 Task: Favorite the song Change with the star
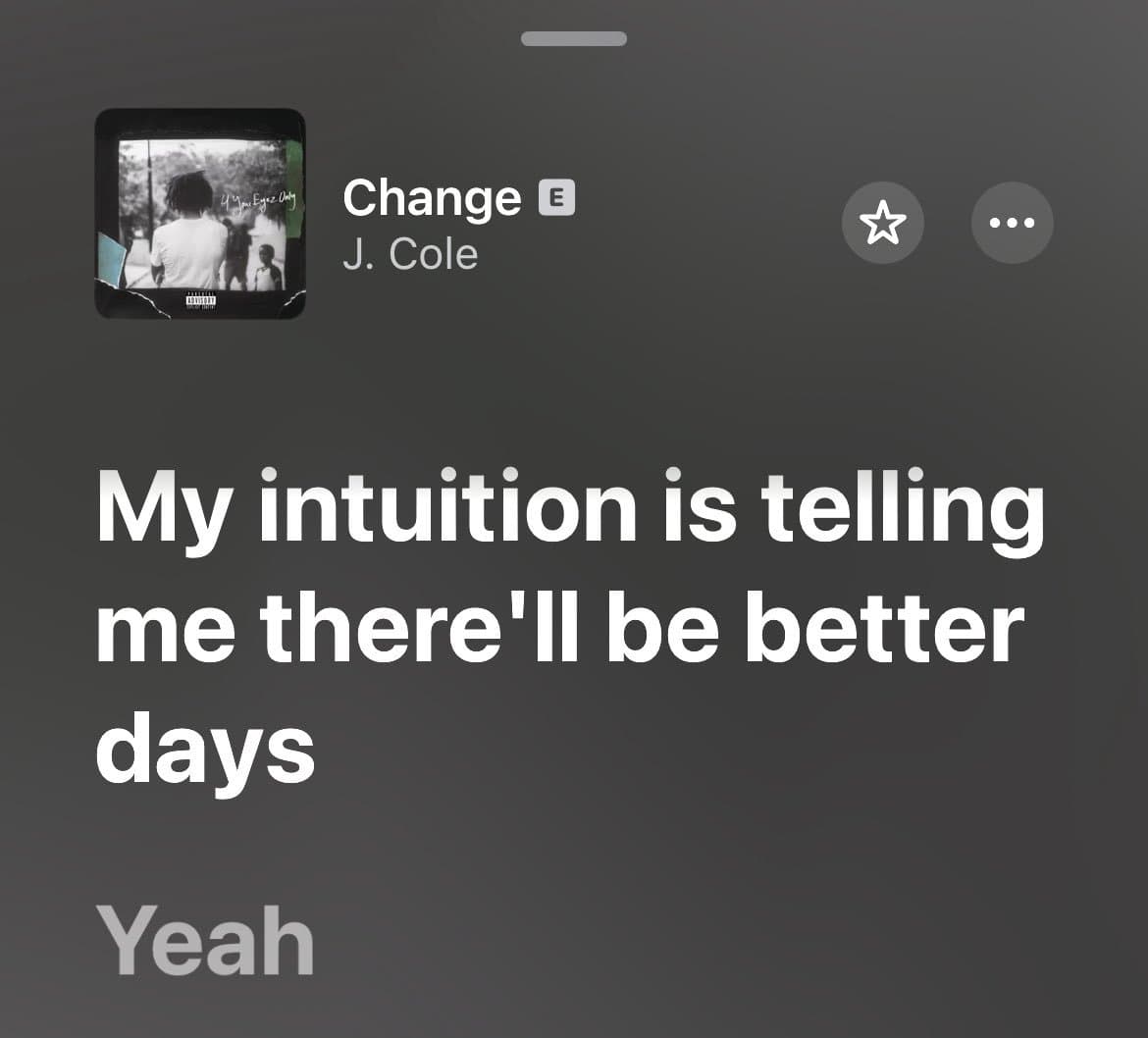coord(882,223)
